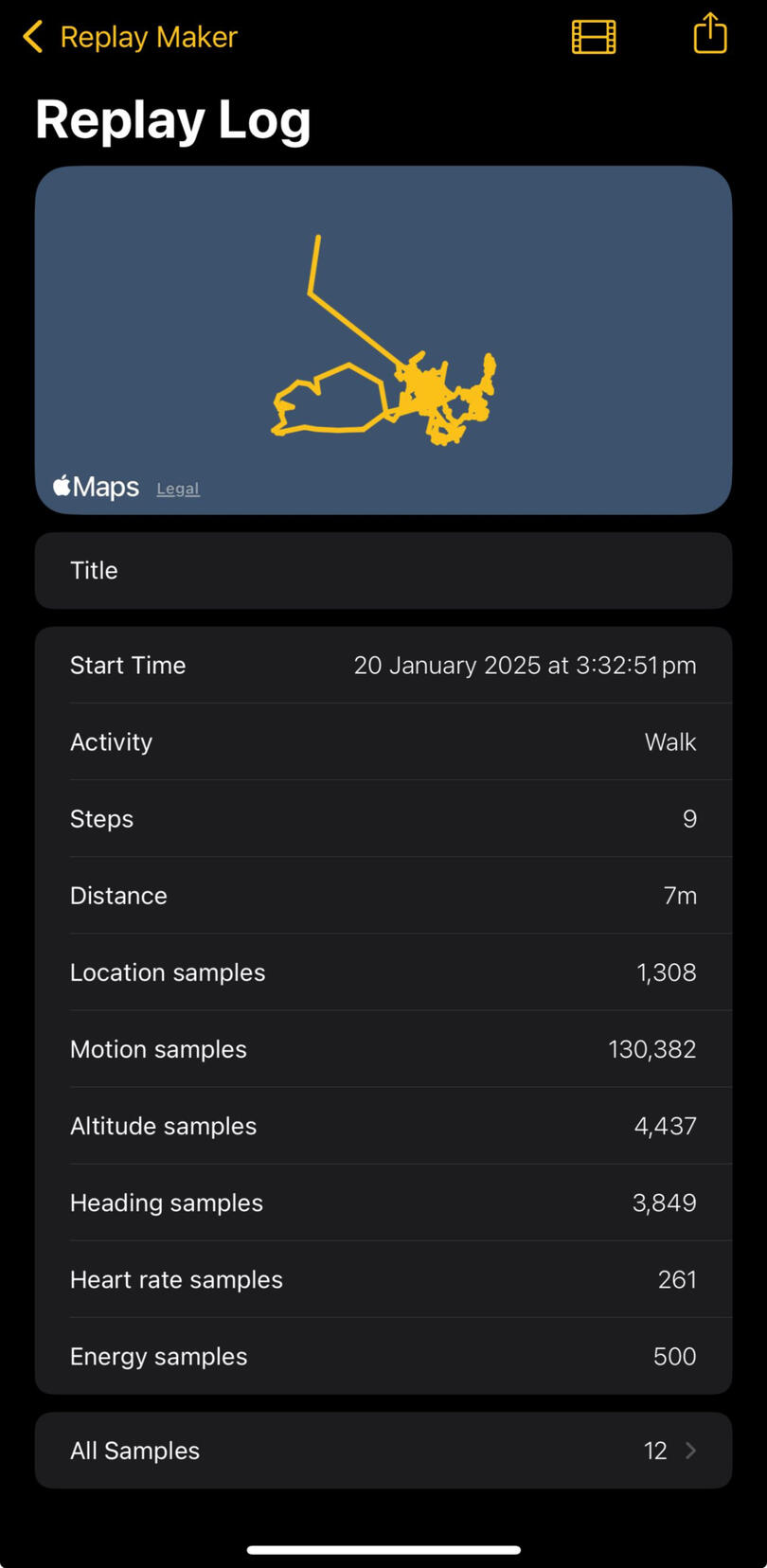Open the video export icon in toolbar
Viewport: 767px width, 1568px height.
(x=593, y=36)
